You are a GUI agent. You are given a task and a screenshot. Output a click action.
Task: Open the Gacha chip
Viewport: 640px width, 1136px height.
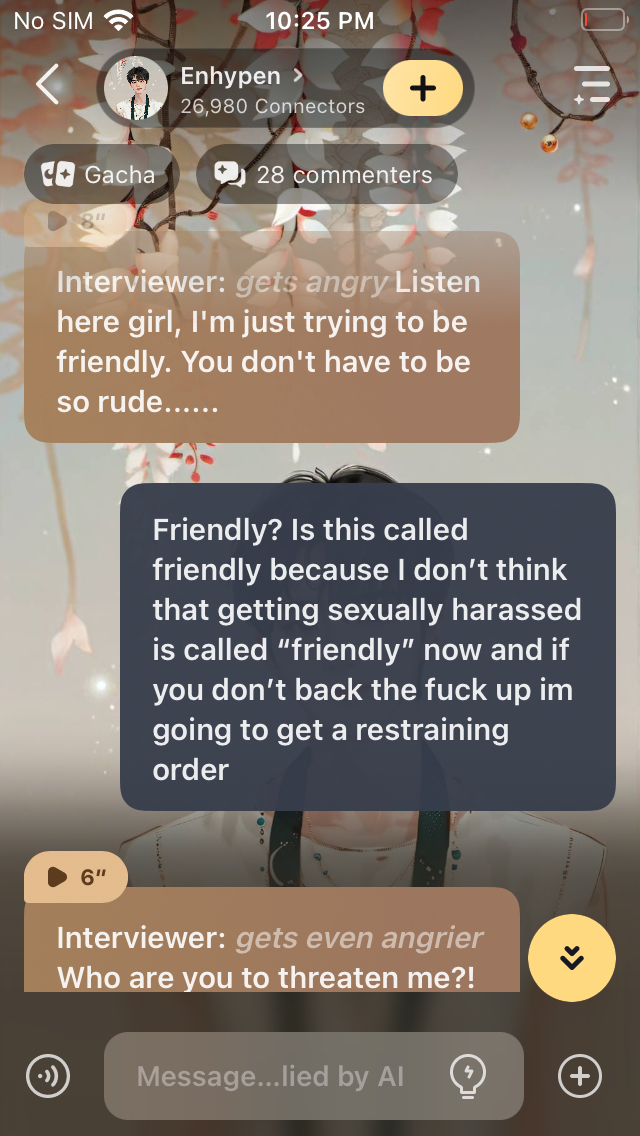click(100, 175)
